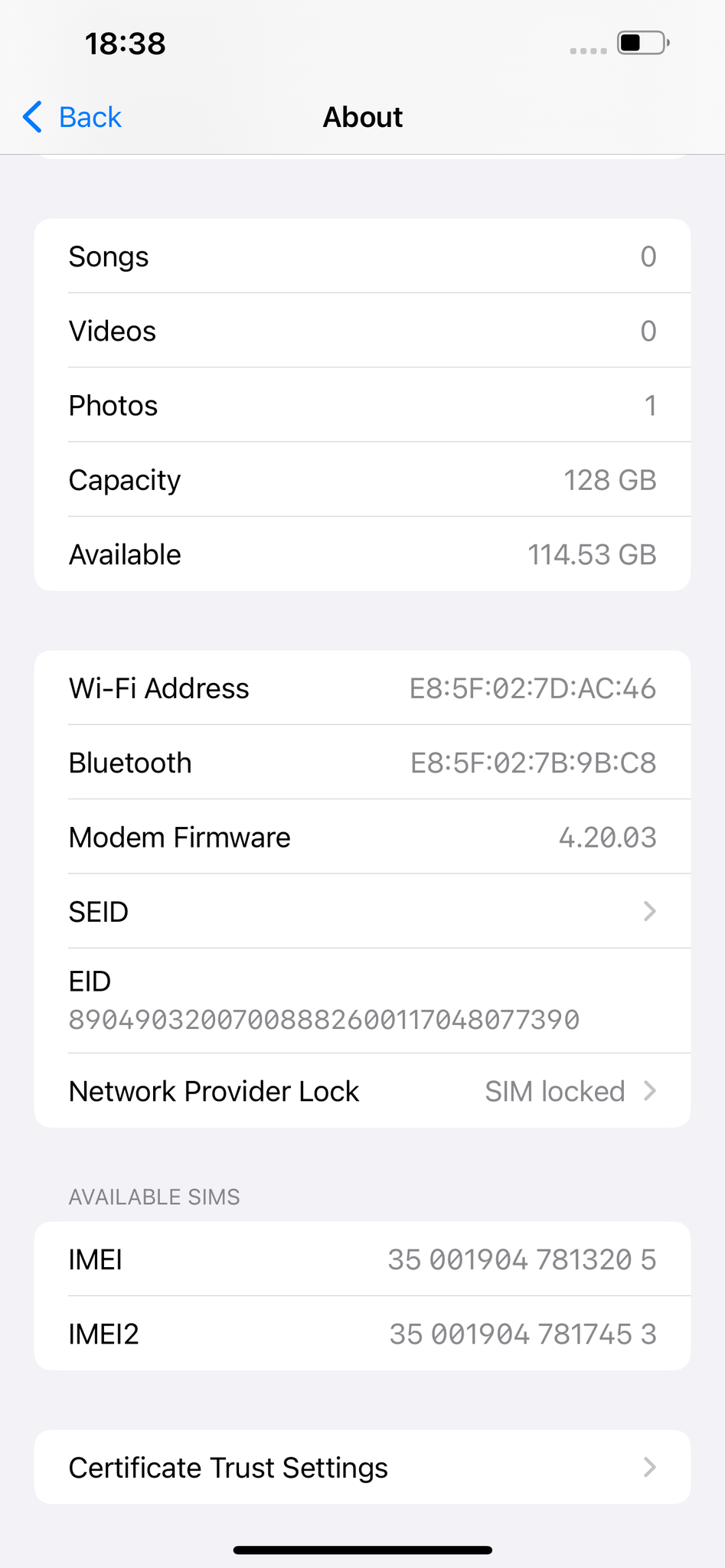Open the SEID row
725x1568 pixels.
(362, 911)
